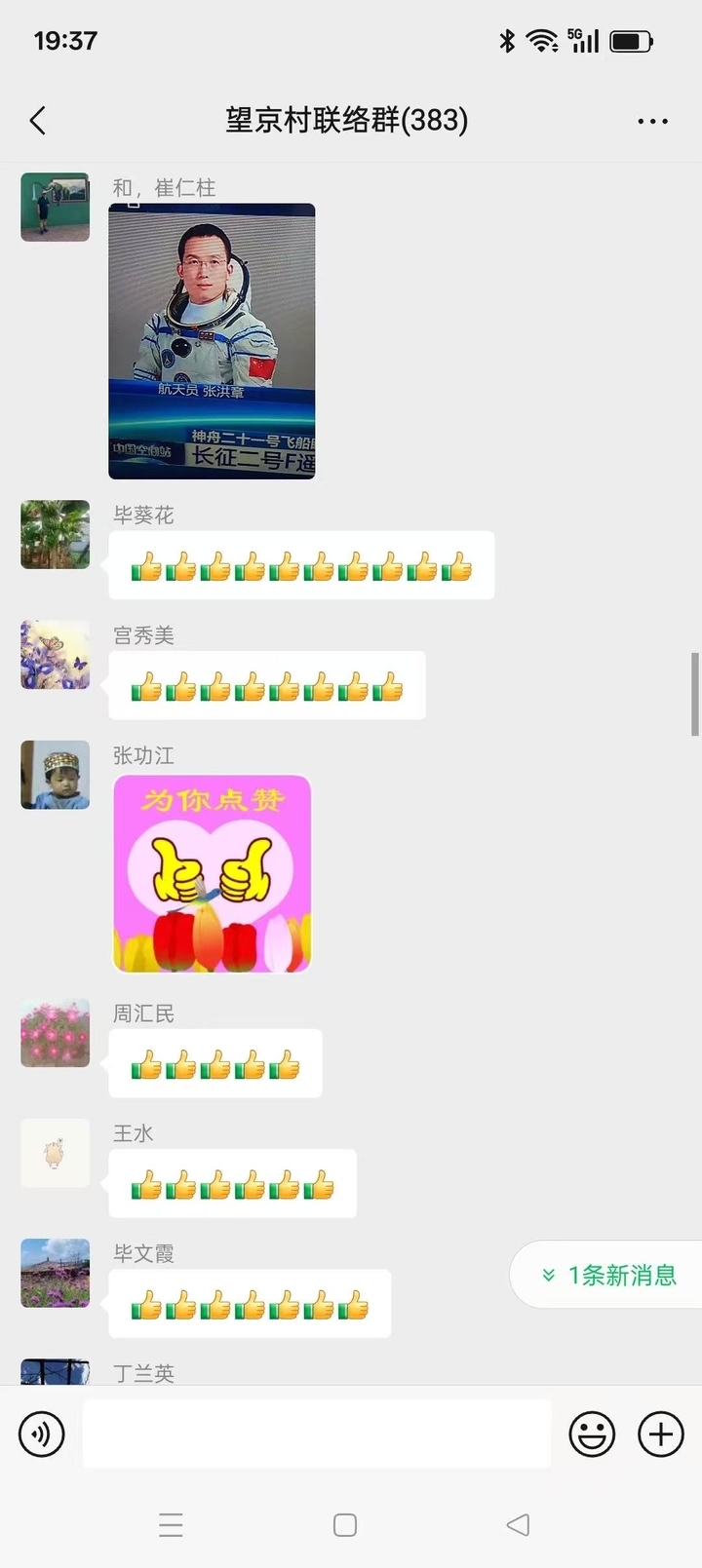Viewport: 702px width, 1568px height.
Task: Open the emoji picker
Action: (x=592, y=1434)
